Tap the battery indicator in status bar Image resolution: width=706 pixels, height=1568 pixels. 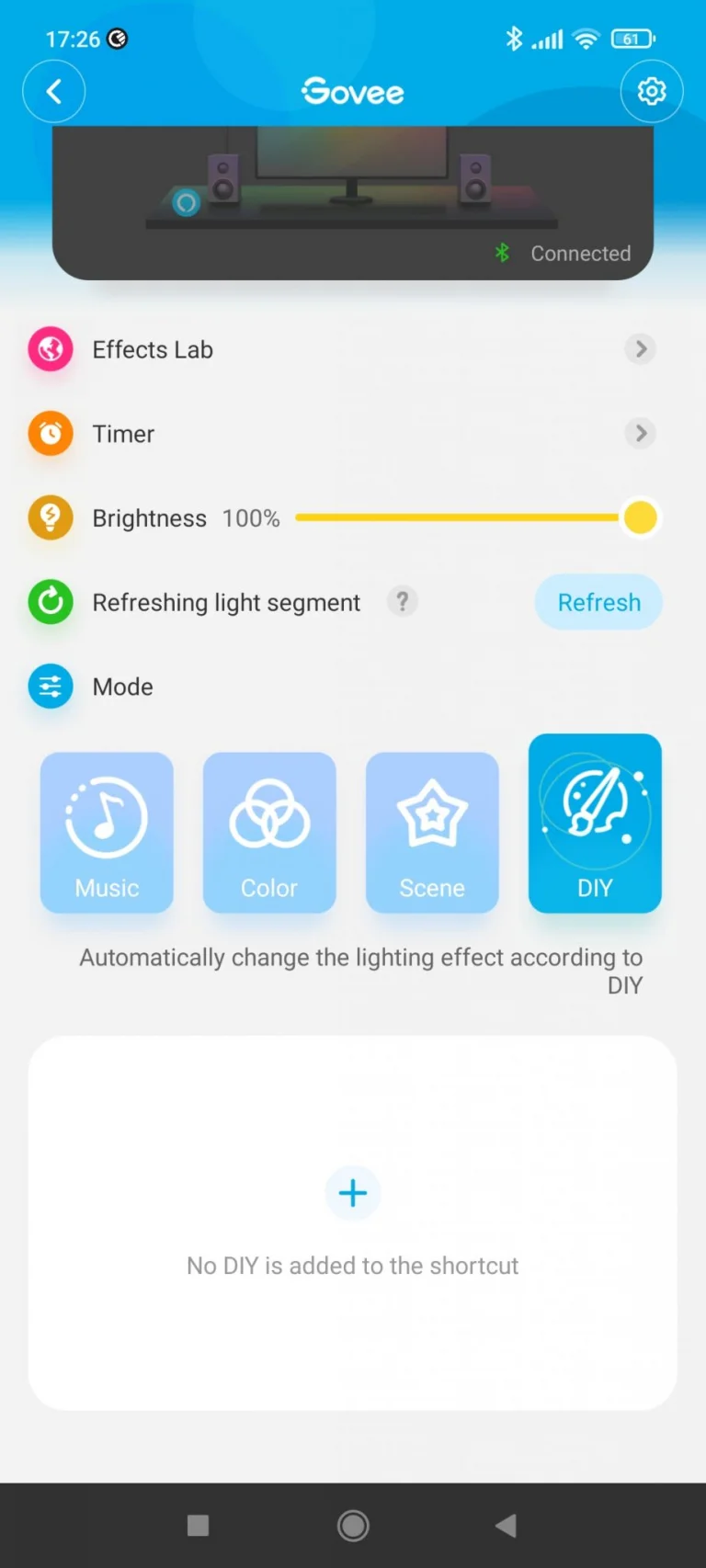pyautogui.click(x=633, y=39)
